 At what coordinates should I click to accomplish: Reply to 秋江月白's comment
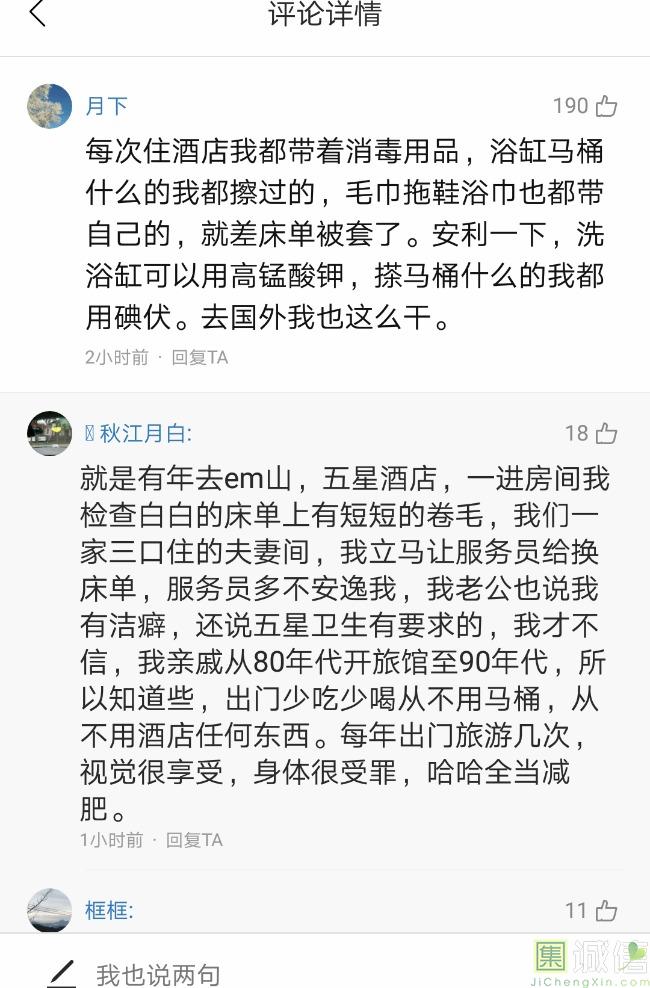(x=194, y=840)
